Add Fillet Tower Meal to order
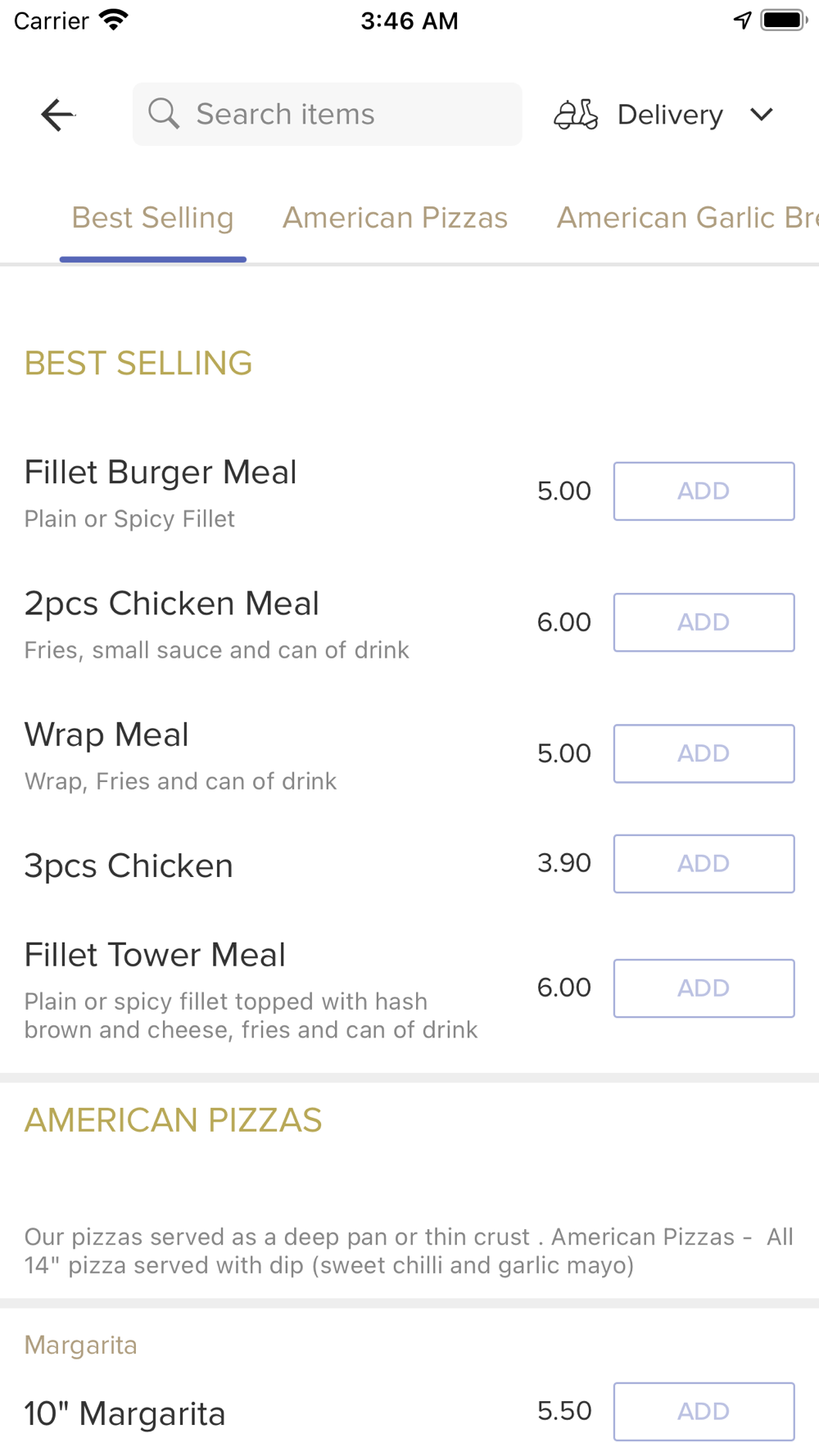 click(704, 988)
